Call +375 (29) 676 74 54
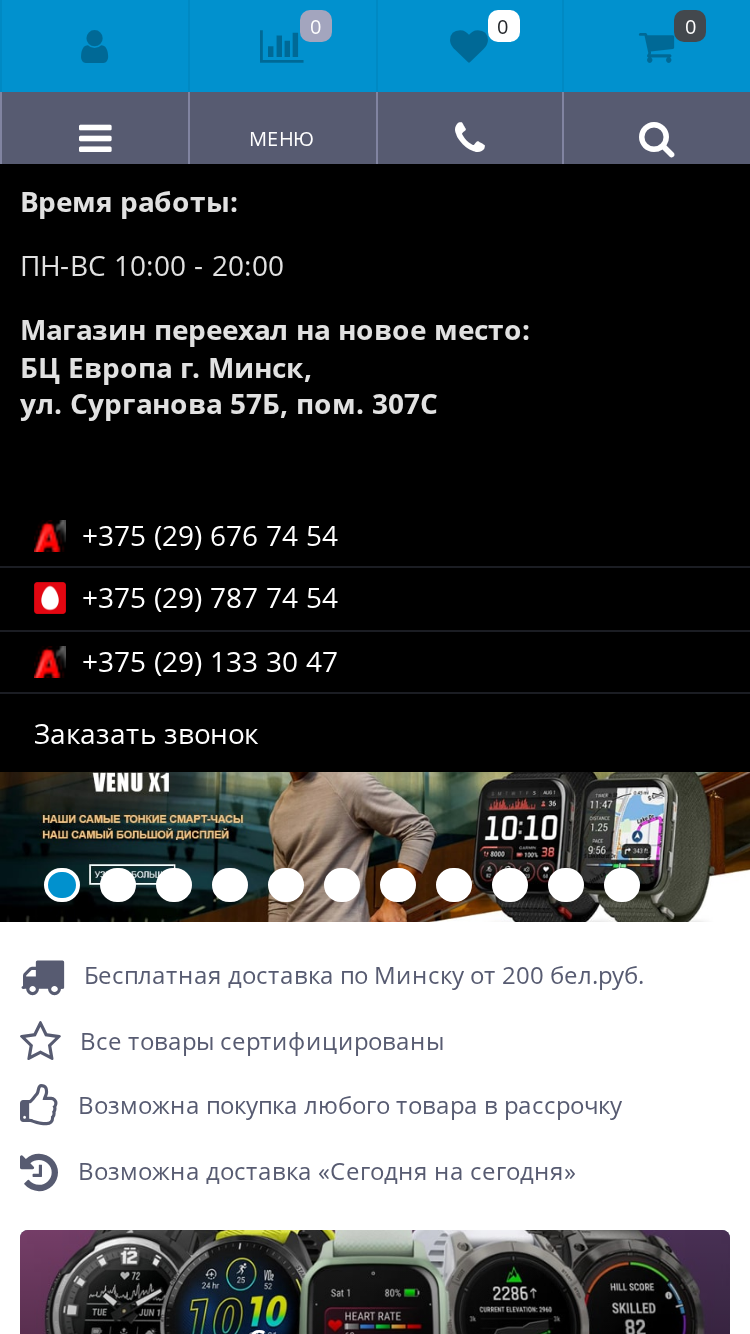 pyautogui.click(x=210, y=536)
